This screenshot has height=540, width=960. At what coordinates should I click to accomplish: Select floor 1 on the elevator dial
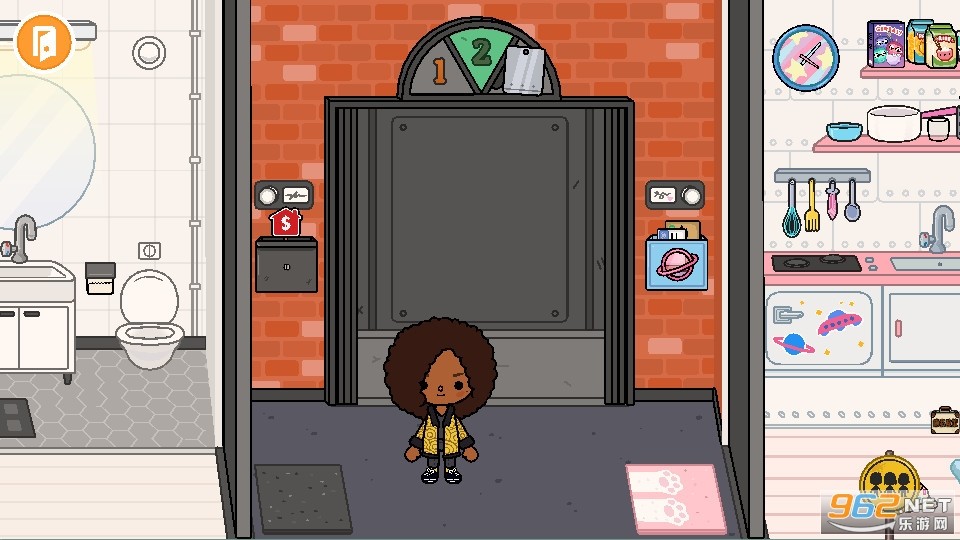coord(437,71)
